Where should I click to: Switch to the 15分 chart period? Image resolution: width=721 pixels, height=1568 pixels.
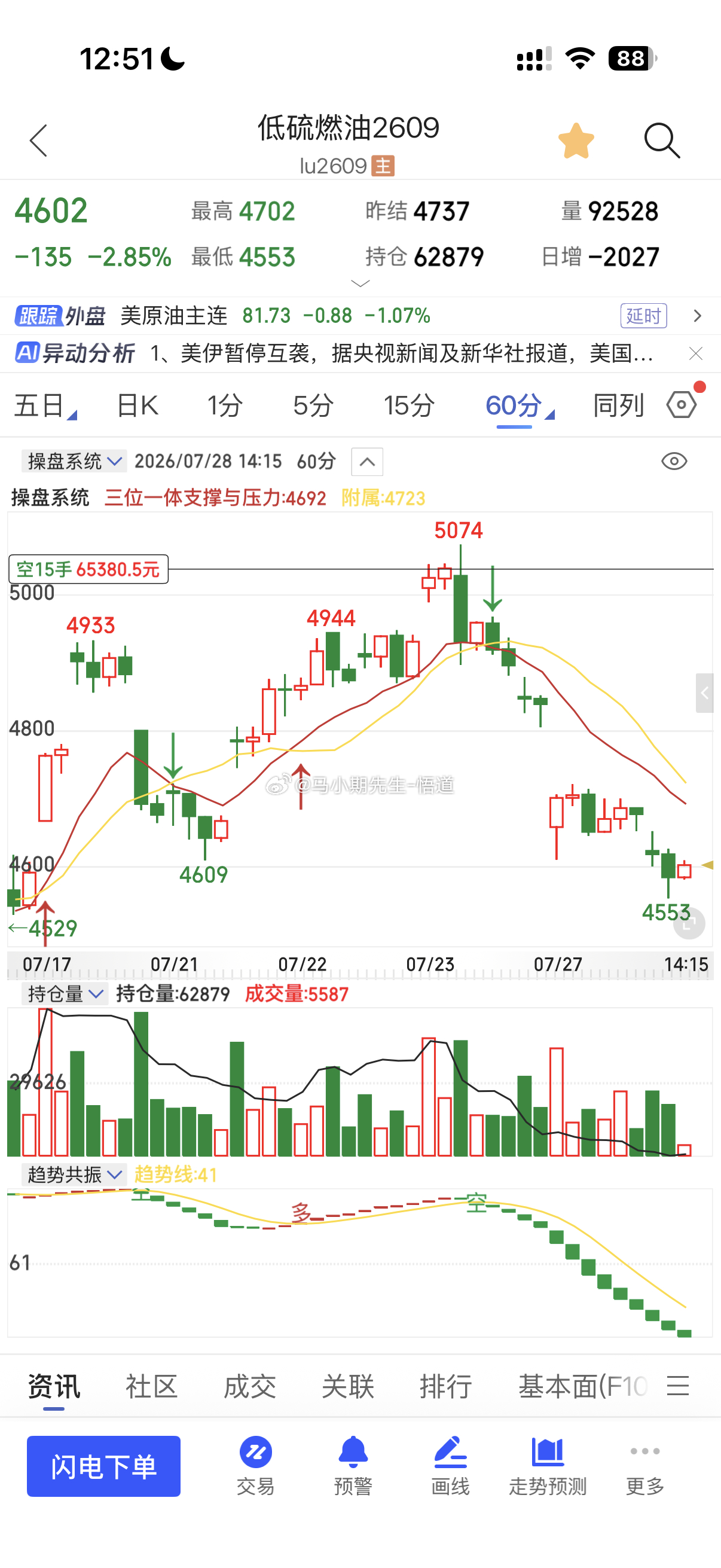pos(409,405)
